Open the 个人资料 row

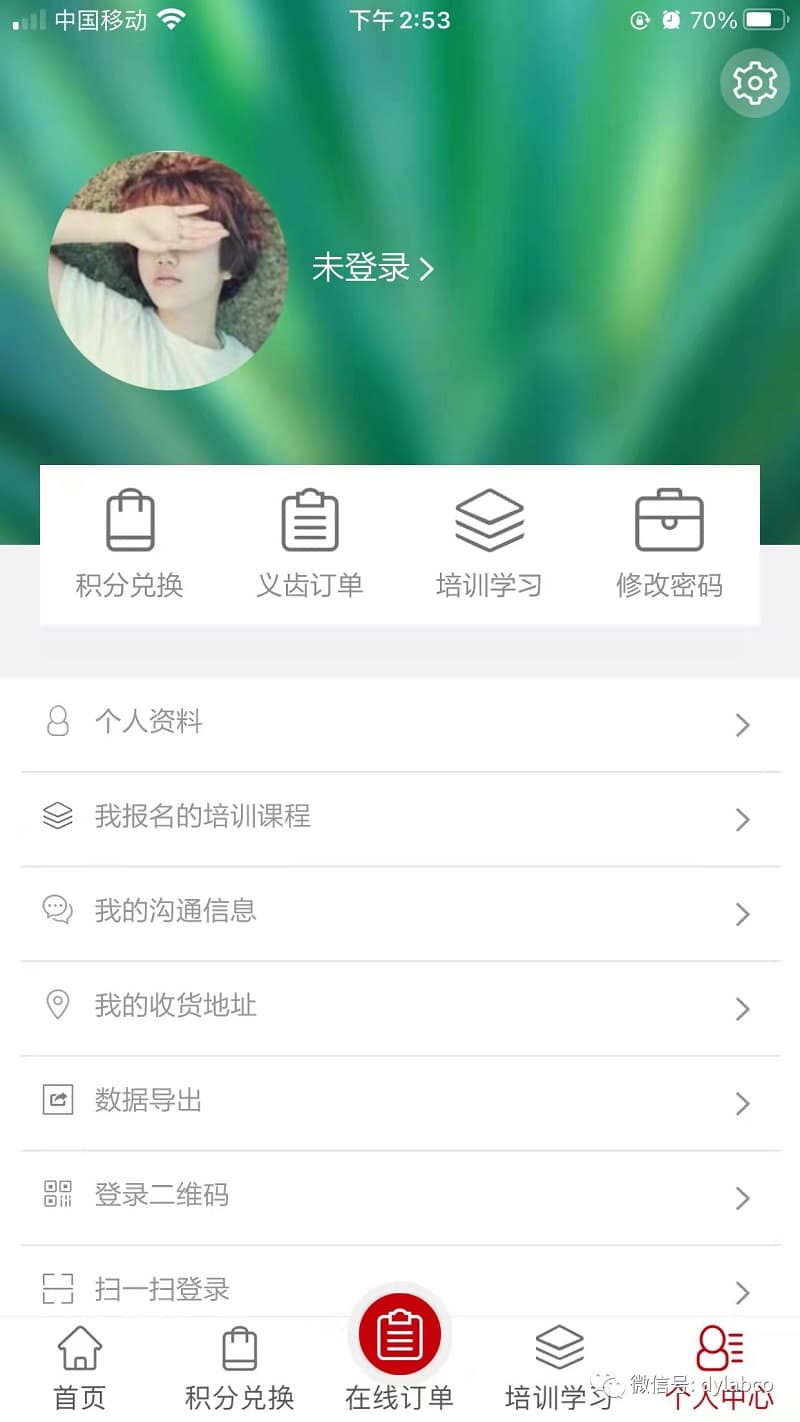pos(400,723)
